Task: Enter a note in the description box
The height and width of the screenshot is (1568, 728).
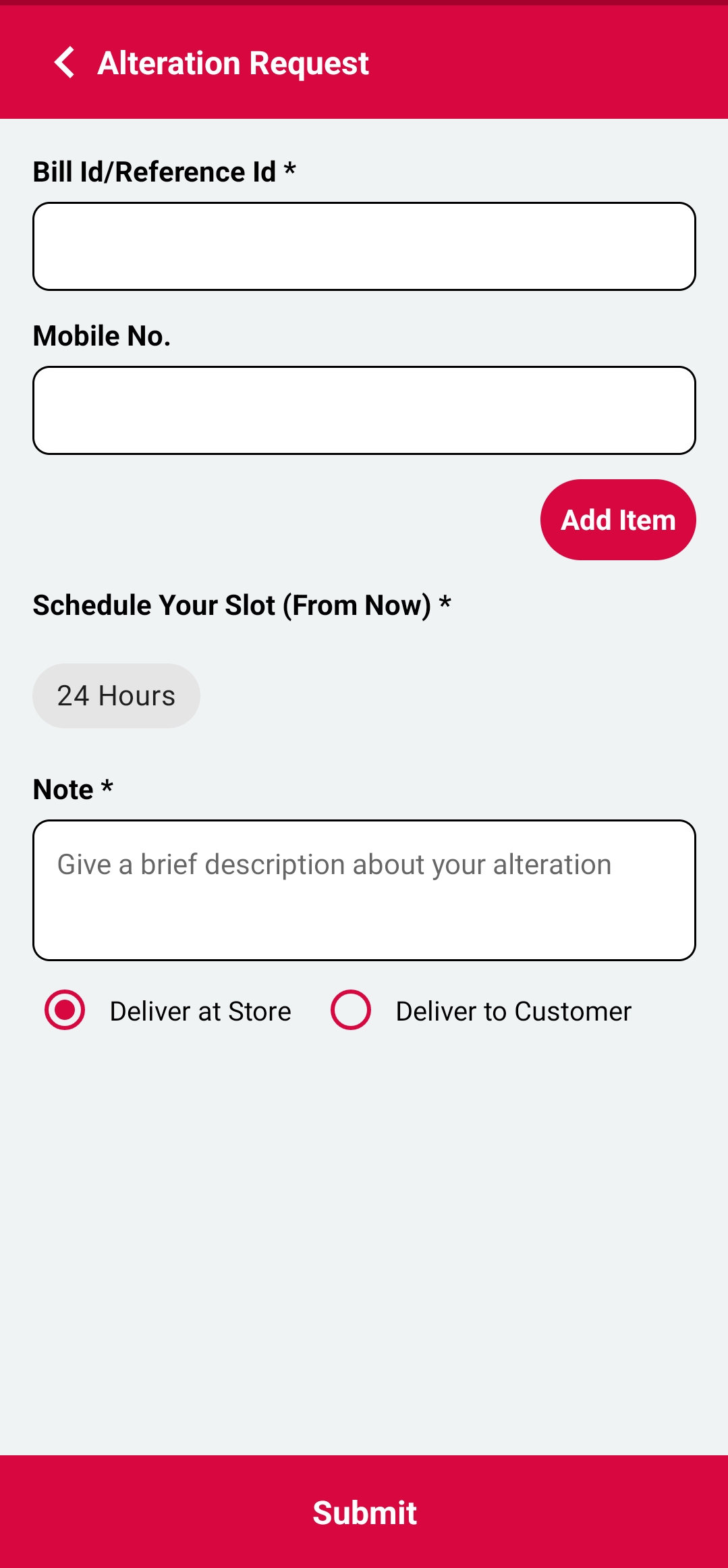Action: pyautogui.click(x=364, y=890)
